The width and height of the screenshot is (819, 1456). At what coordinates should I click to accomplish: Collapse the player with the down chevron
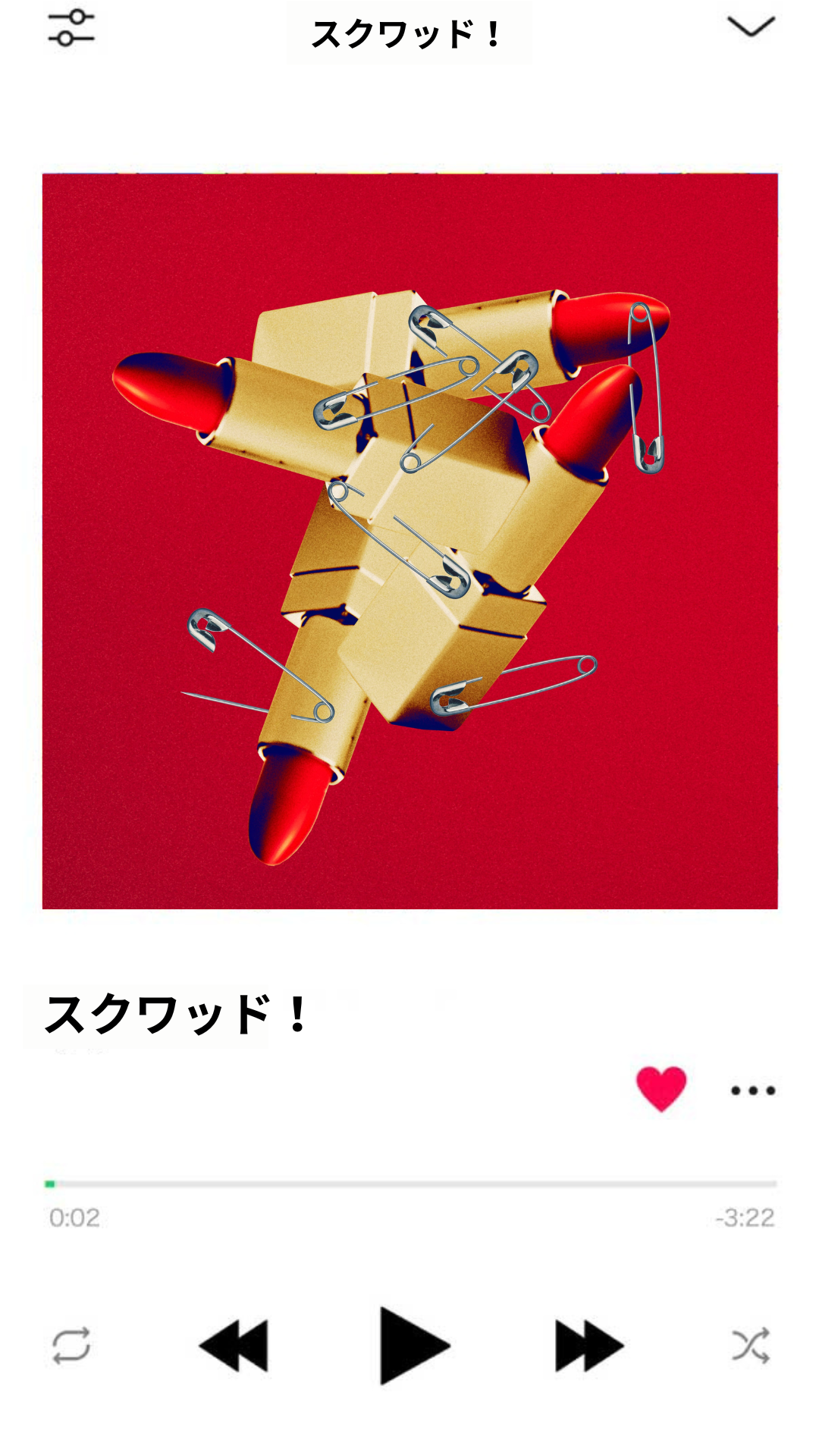(751, 27)
